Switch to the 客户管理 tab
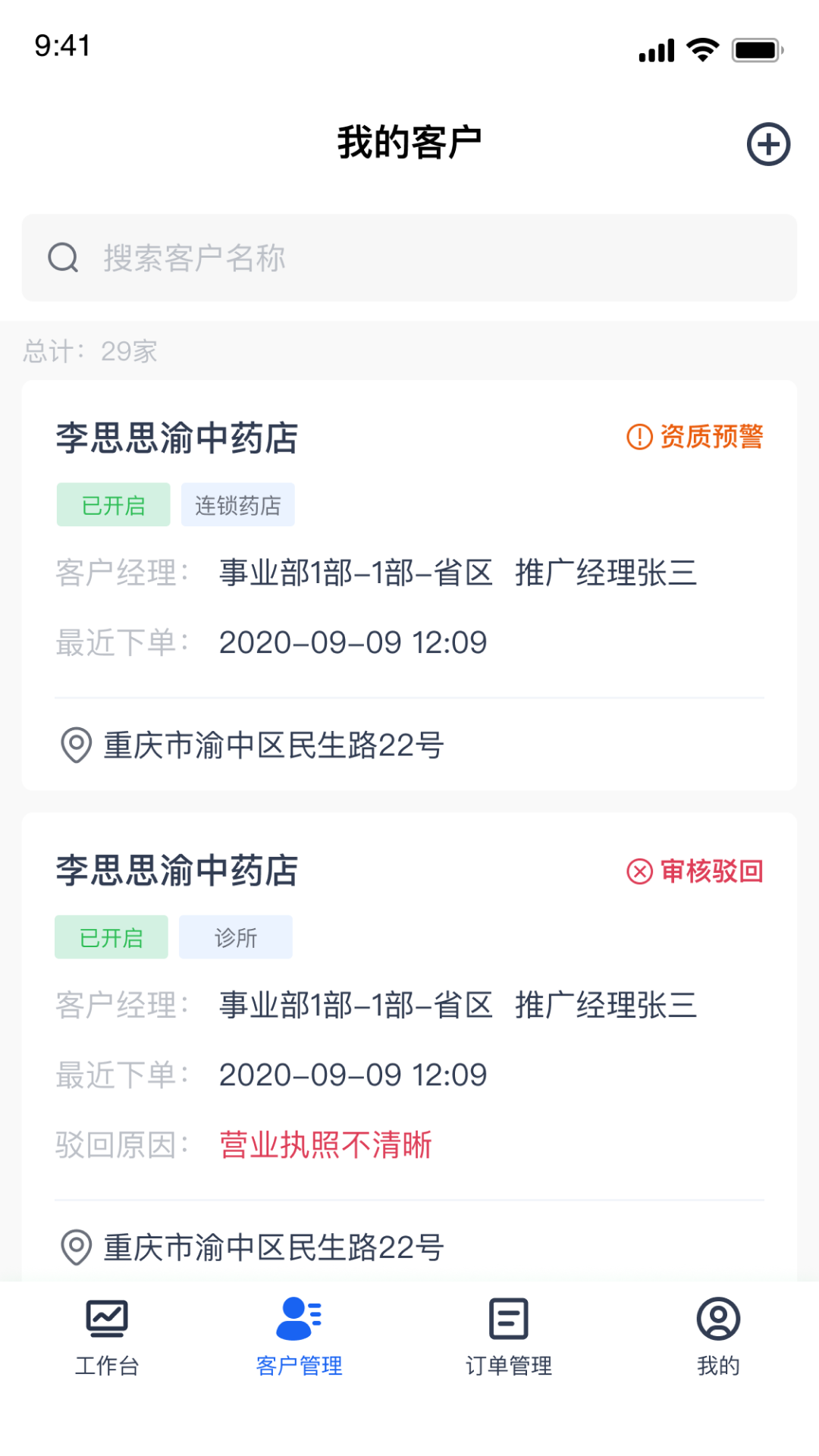The width and height of the screenshot is (819, 1456). (299, 1361)
